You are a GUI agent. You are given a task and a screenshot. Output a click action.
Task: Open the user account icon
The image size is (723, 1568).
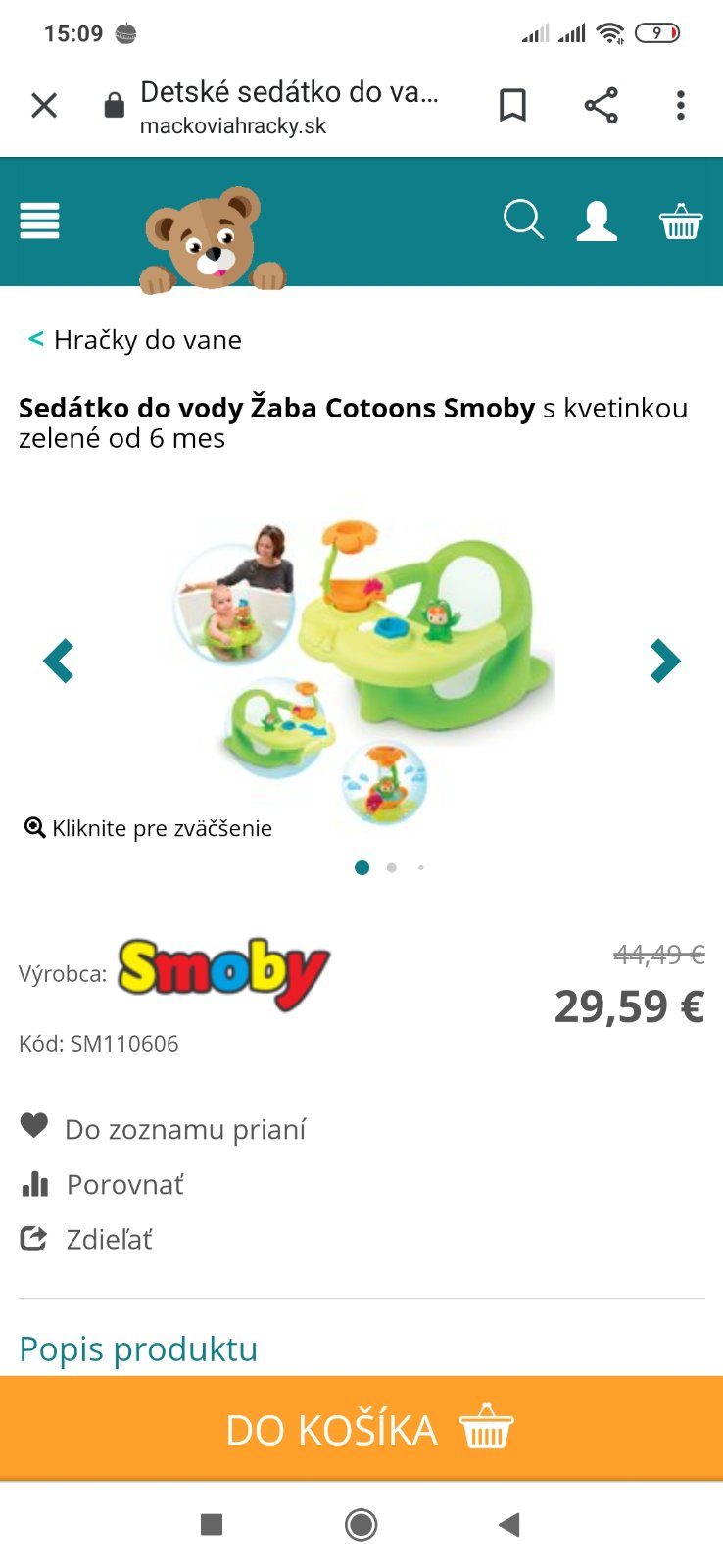[597, 221]
